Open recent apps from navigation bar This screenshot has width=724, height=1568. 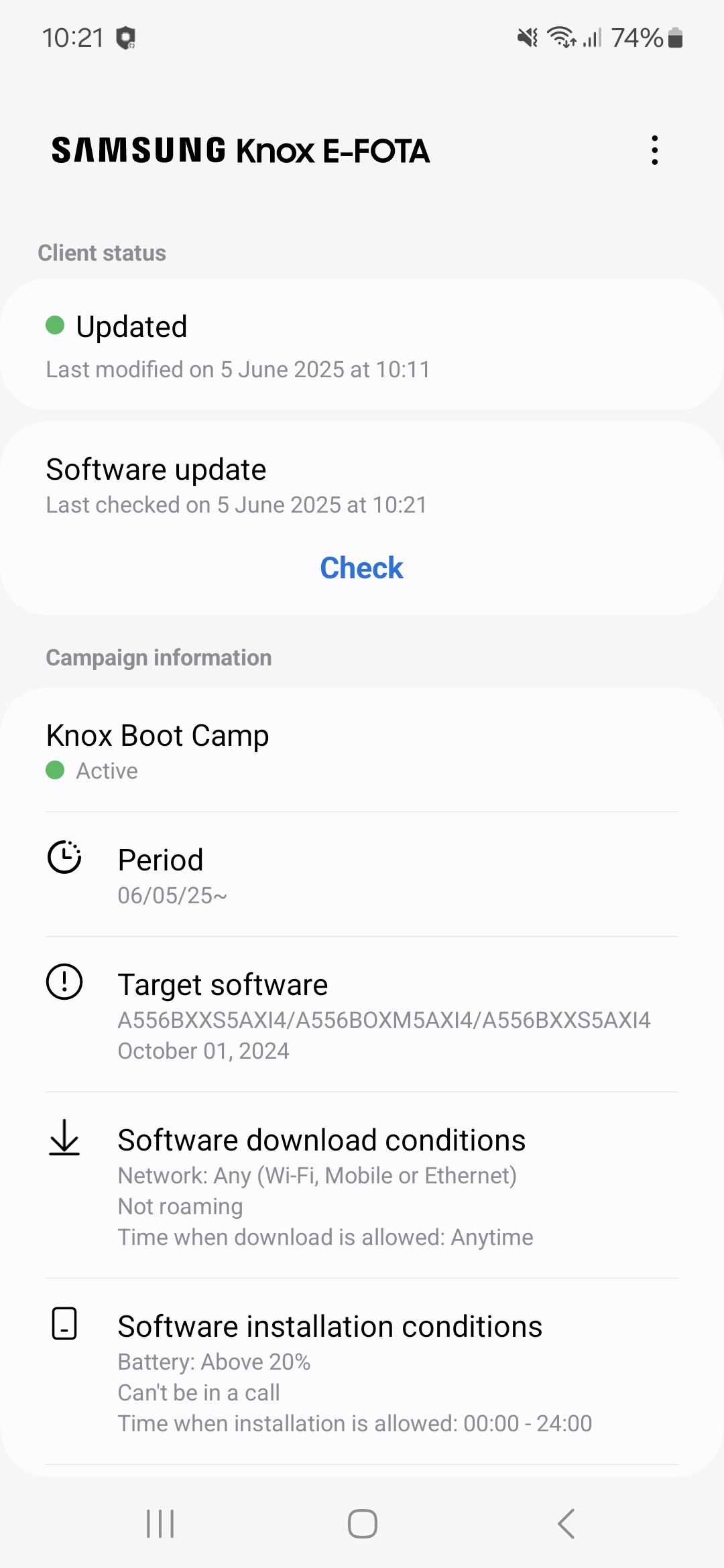coord(160,1524)
